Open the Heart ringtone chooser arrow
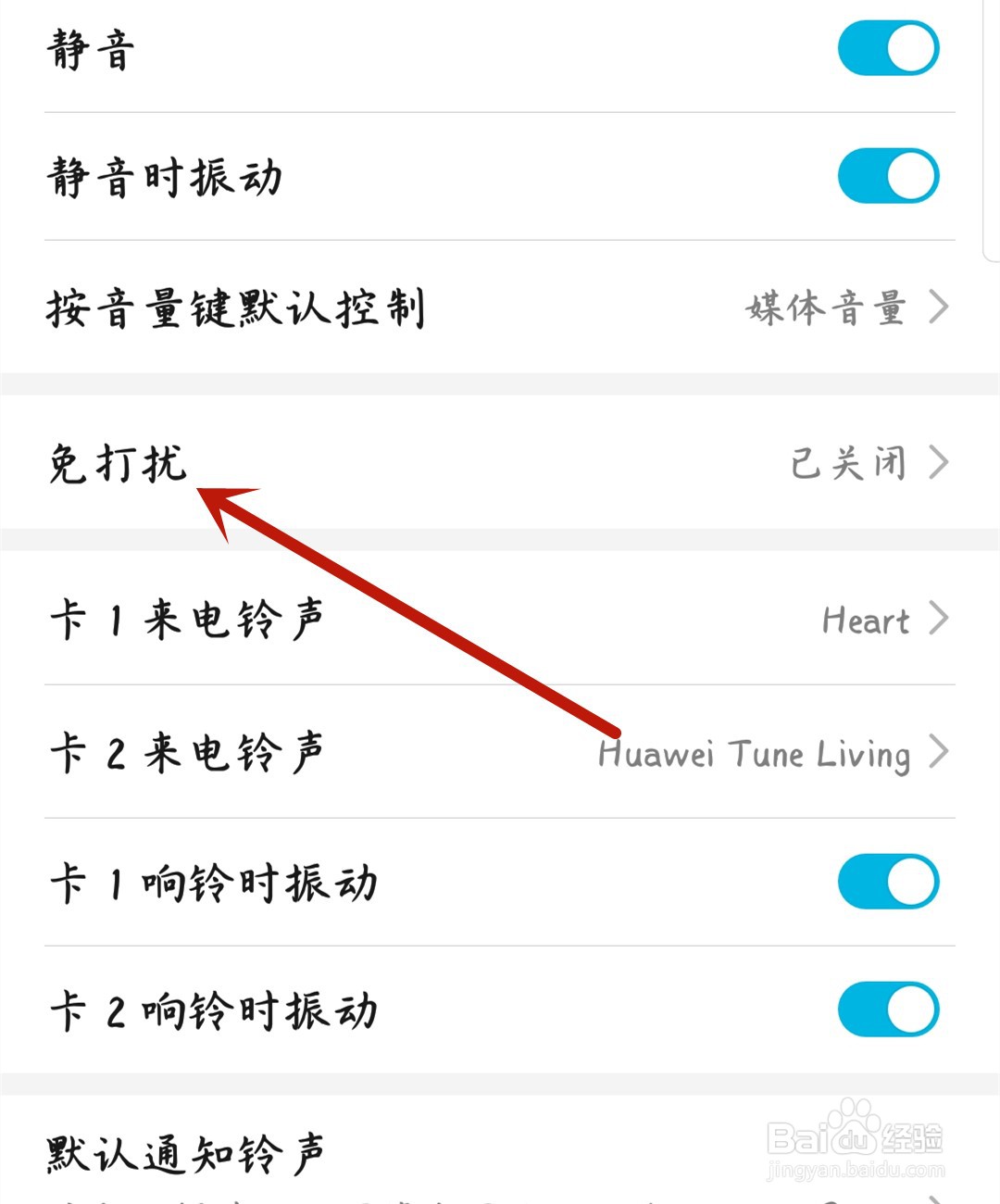Viewport: 1000px width, 1204px height. [x=942, y=619]
